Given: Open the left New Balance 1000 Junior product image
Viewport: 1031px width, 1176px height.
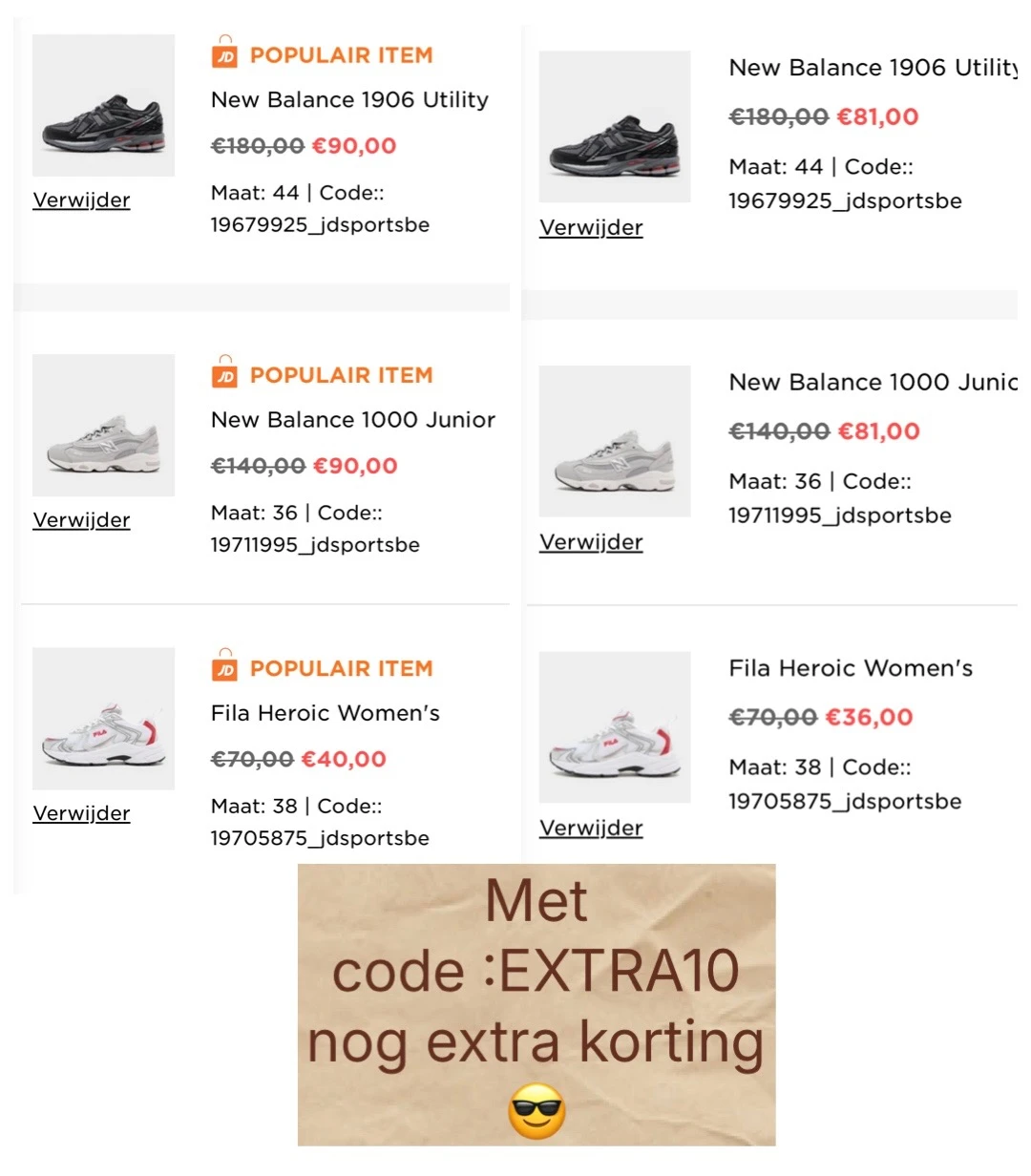Looking at the screenshot, I should click(103, 426).
